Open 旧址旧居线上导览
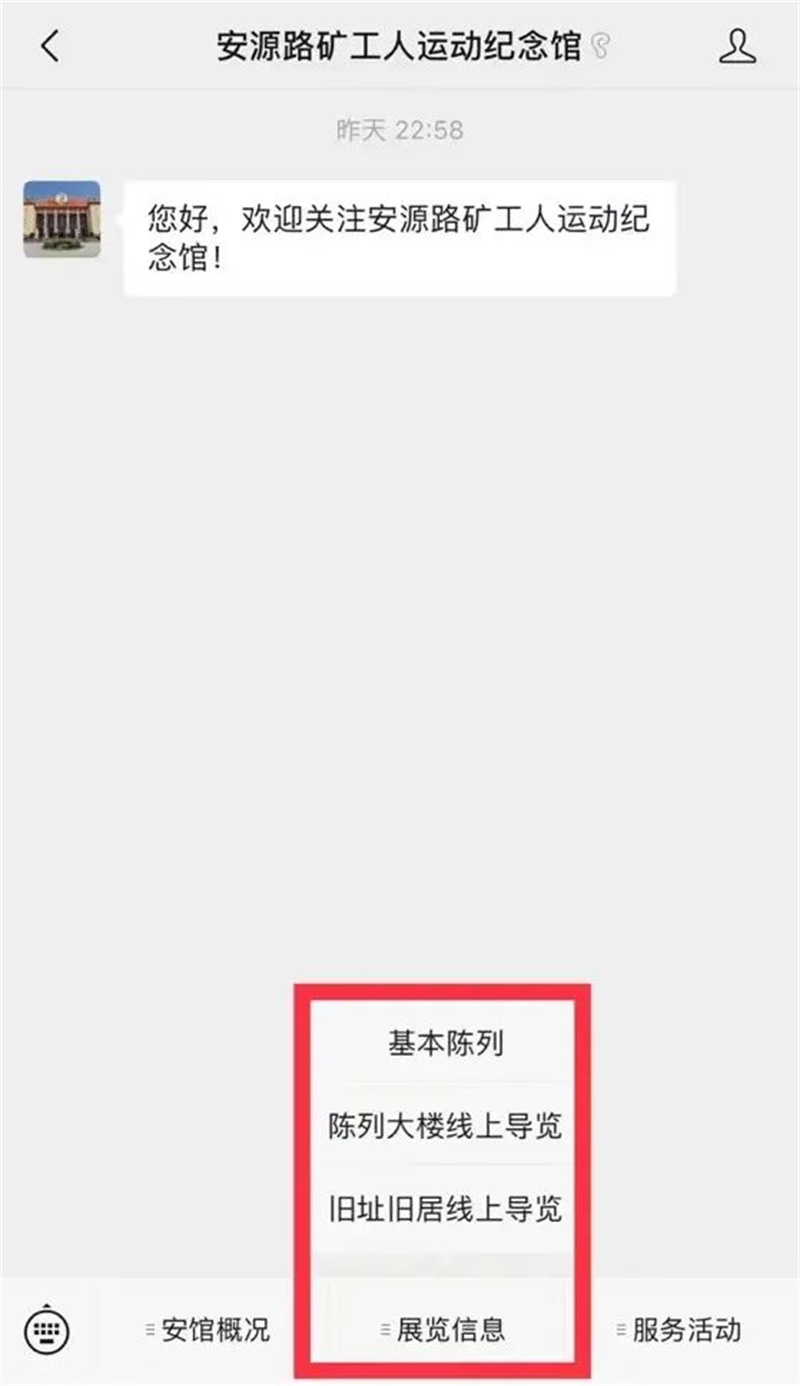The height and width of the screenshot is (1386, 800). pos(445,1209)
